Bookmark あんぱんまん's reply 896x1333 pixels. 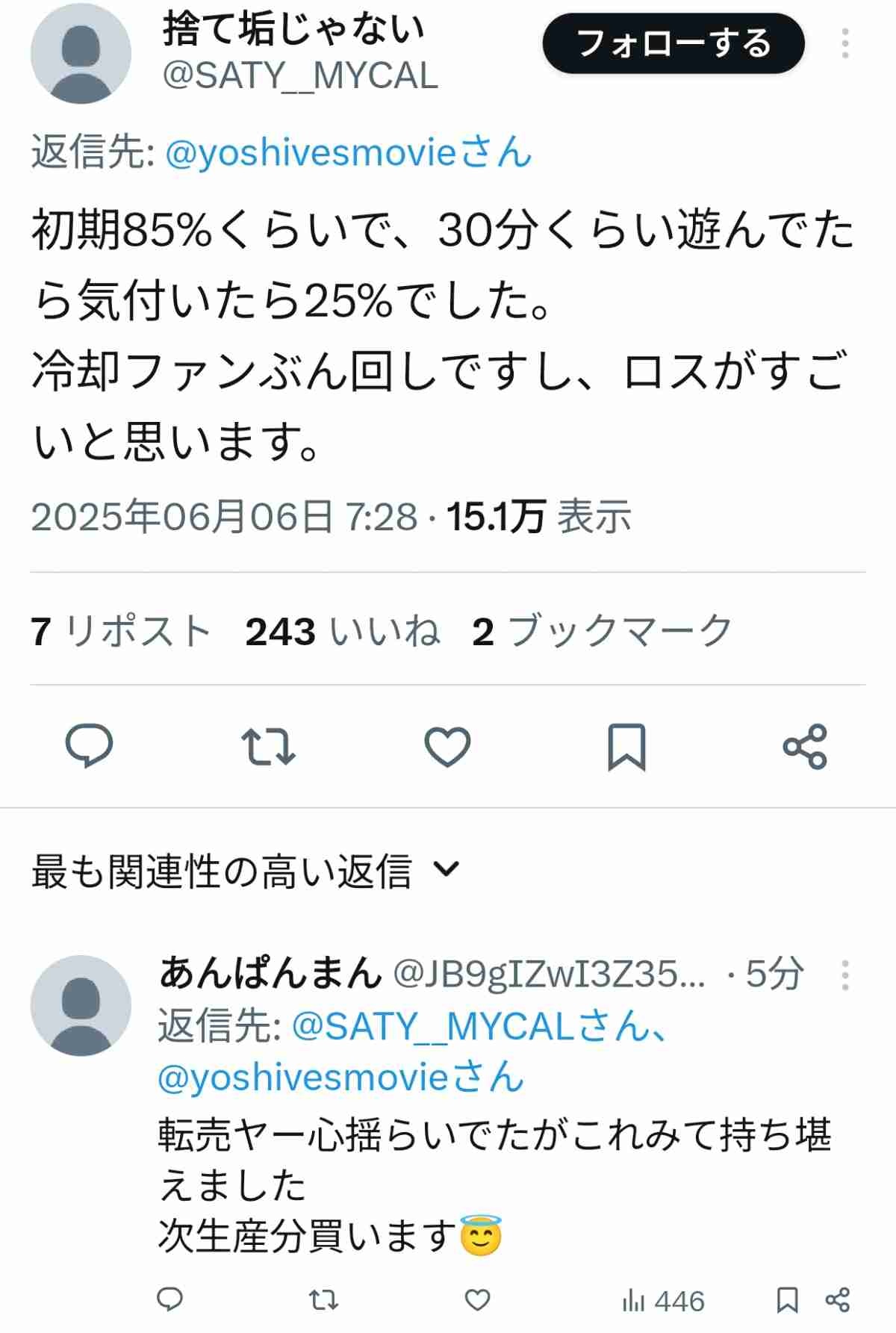tap(787, 1300)
